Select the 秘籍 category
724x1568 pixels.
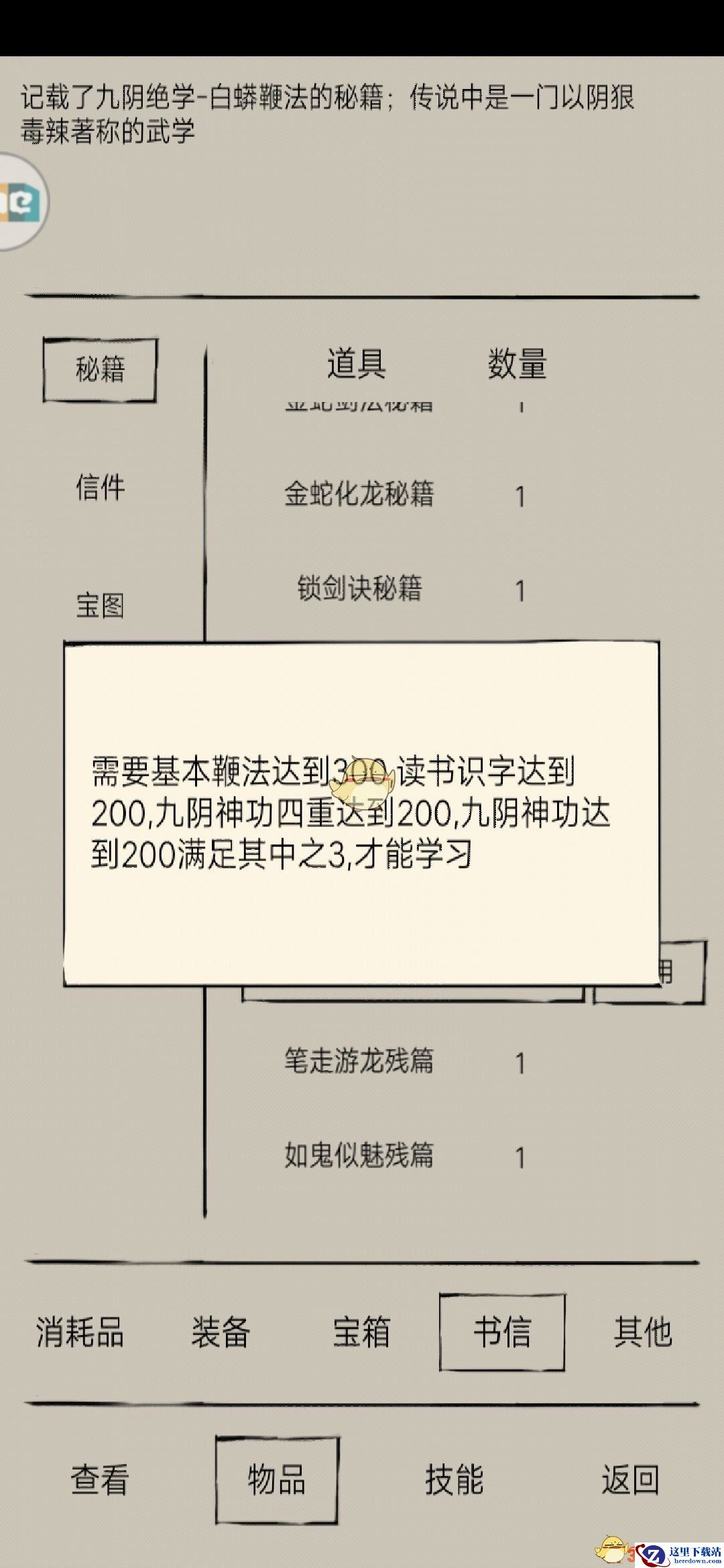(100, 370)
